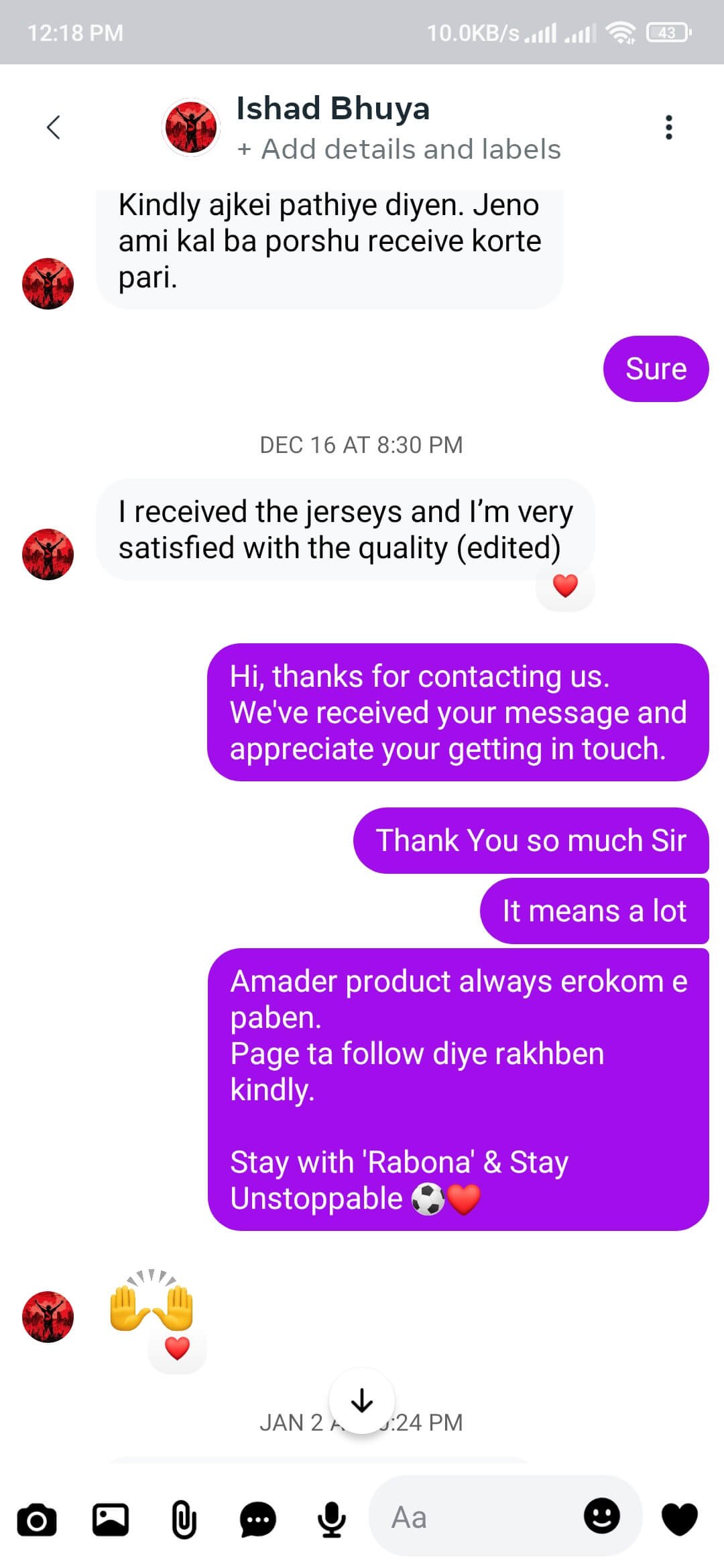Open the camera to take a photo
Image resolution: width=724 pixels, height=1568 pixels.
point(37,1519)
